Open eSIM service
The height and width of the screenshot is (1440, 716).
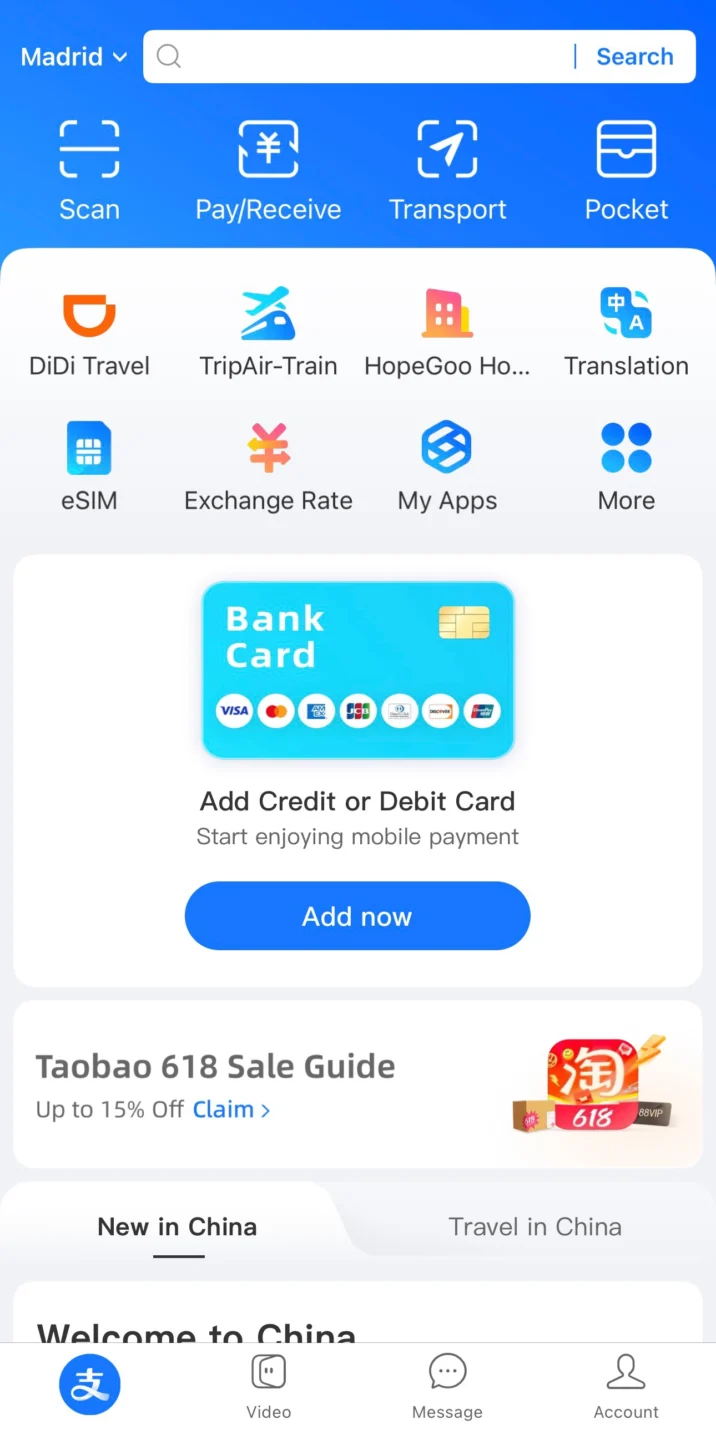[89, 467]
